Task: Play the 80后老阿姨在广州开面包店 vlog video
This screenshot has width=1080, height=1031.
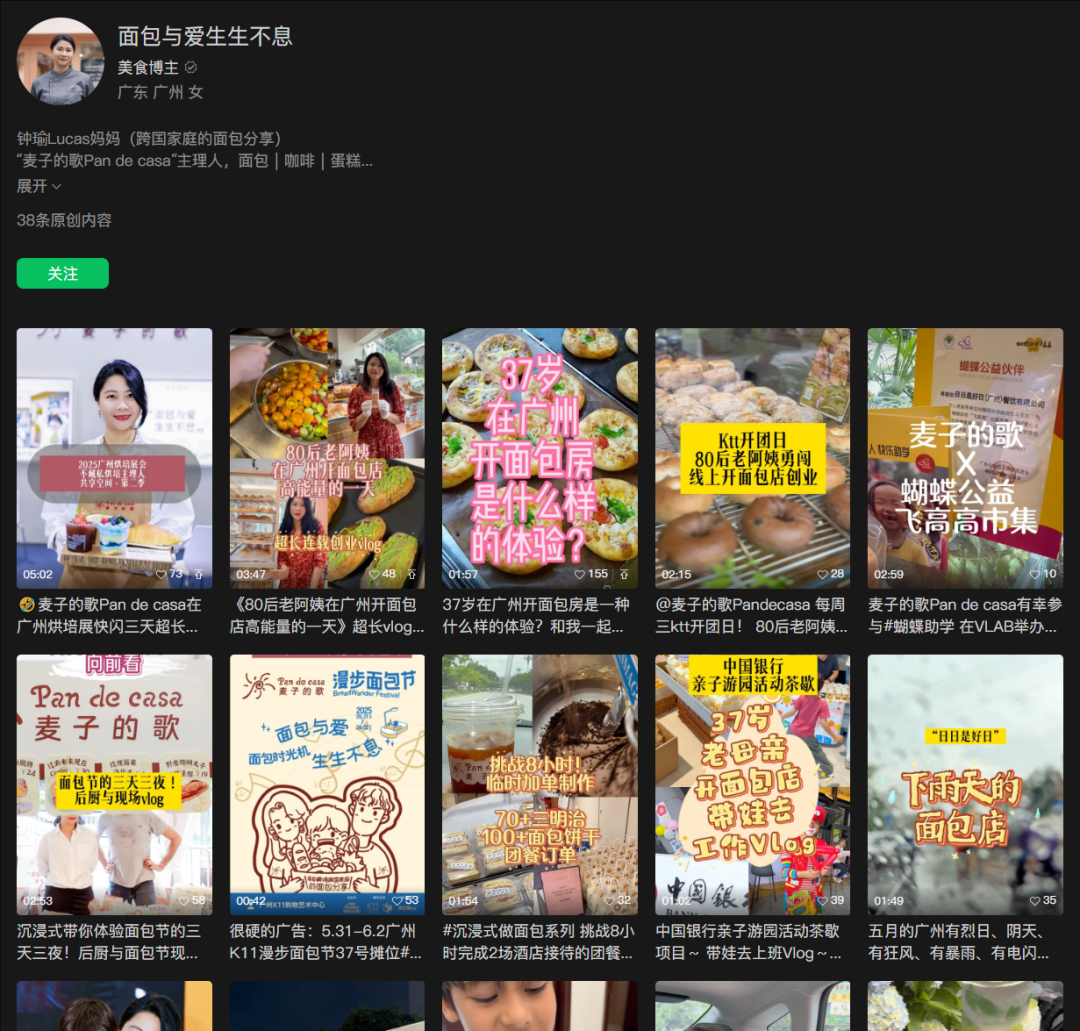Action: tap(327, 457)
